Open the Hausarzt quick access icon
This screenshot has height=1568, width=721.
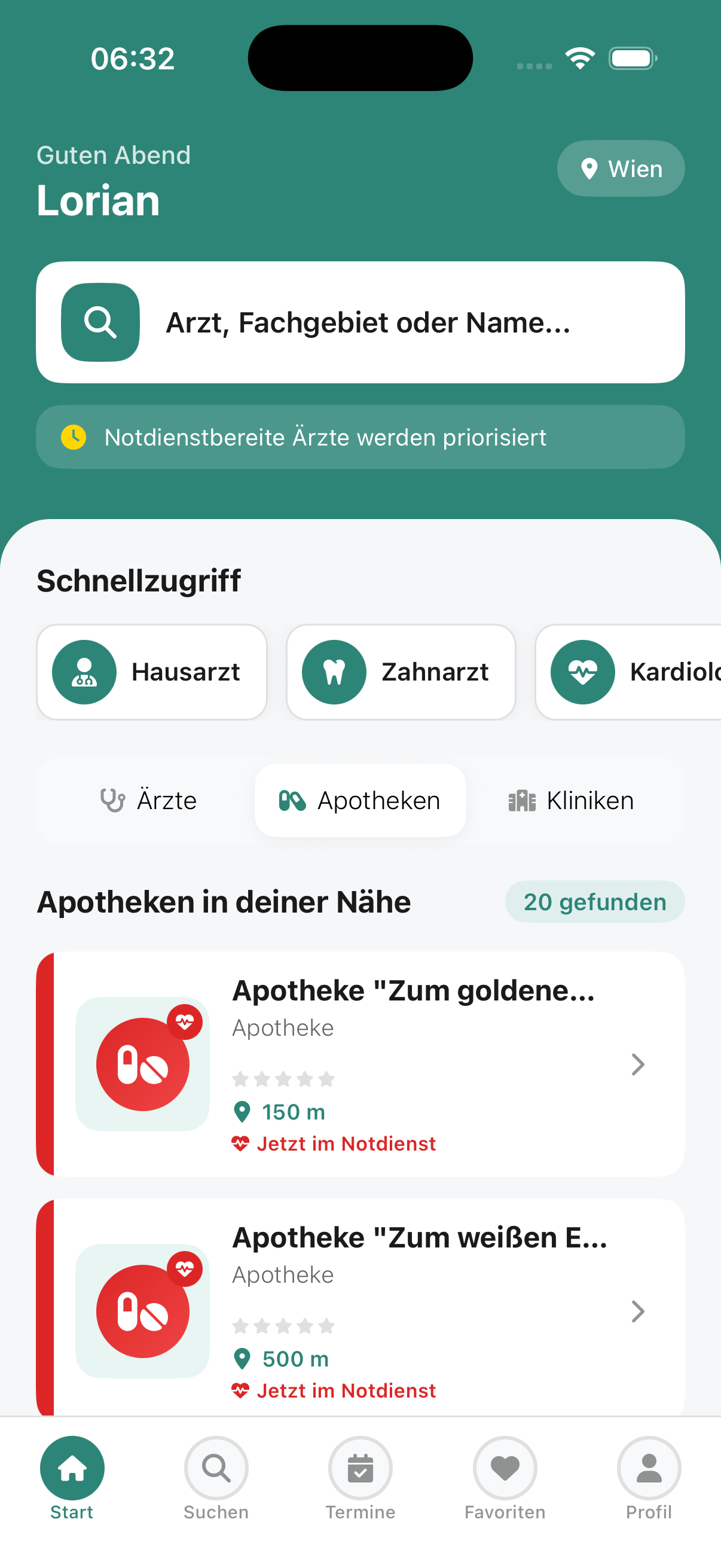84,672
